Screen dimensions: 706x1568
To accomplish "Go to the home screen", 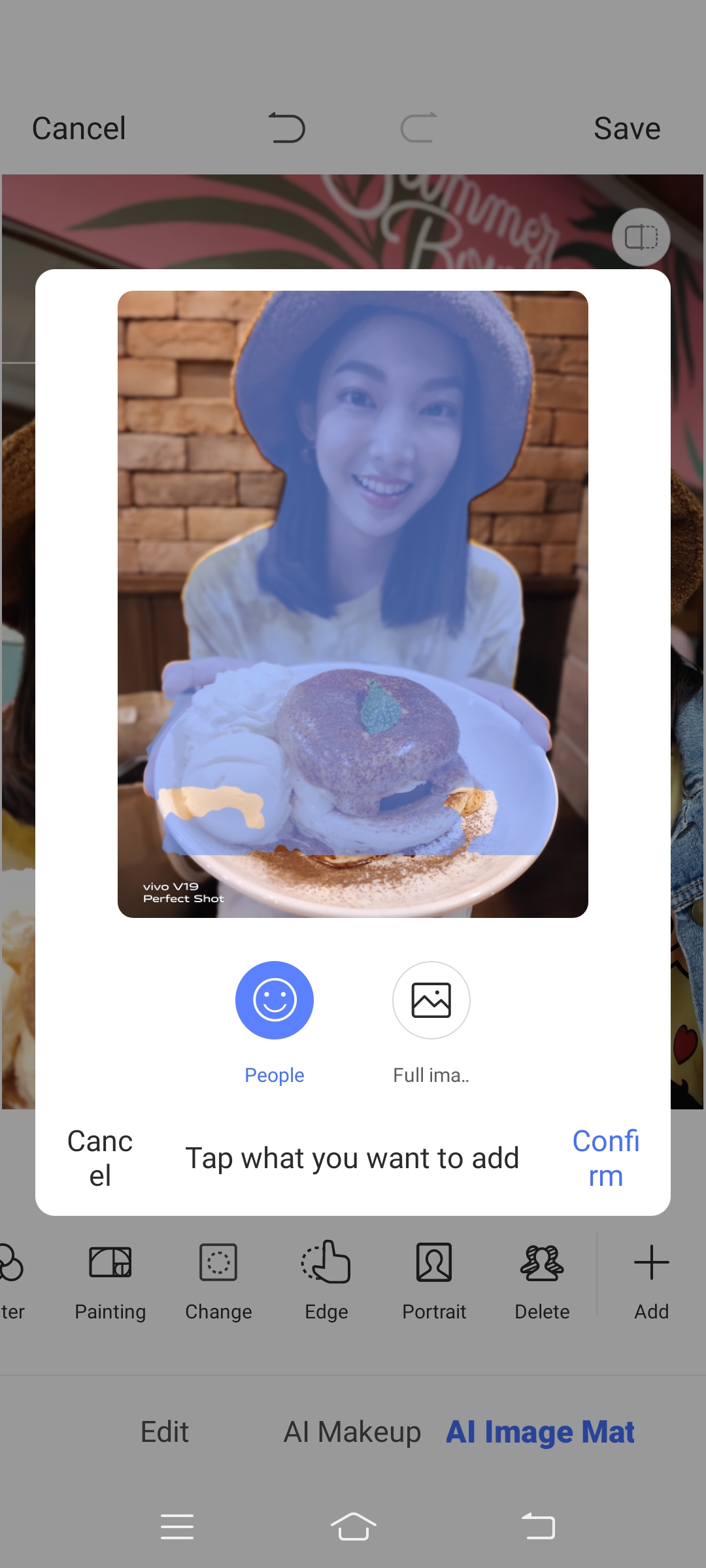I will [x=353, y=1527].
